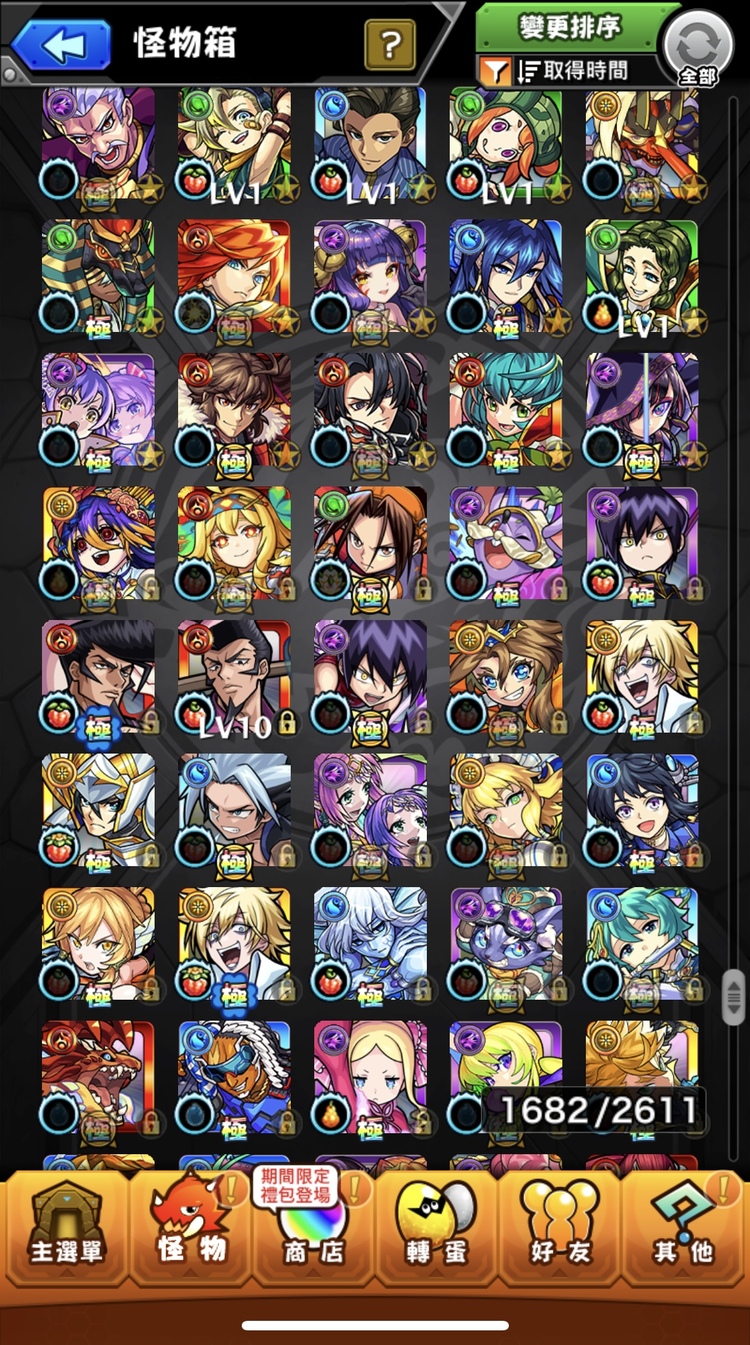Select the two purple-haired girls monster

click(98, 405)
